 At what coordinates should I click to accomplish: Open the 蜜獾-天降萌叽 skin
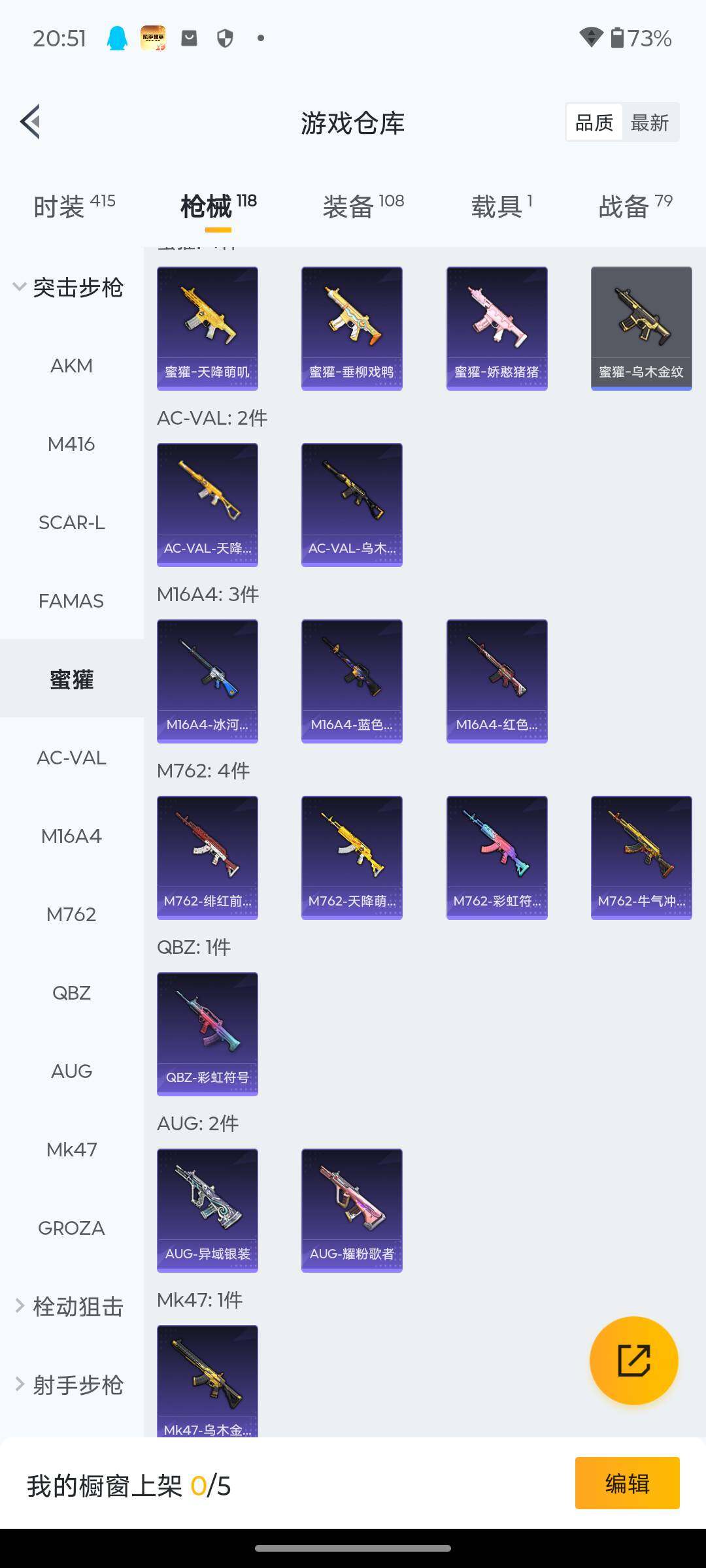[207, 328]
